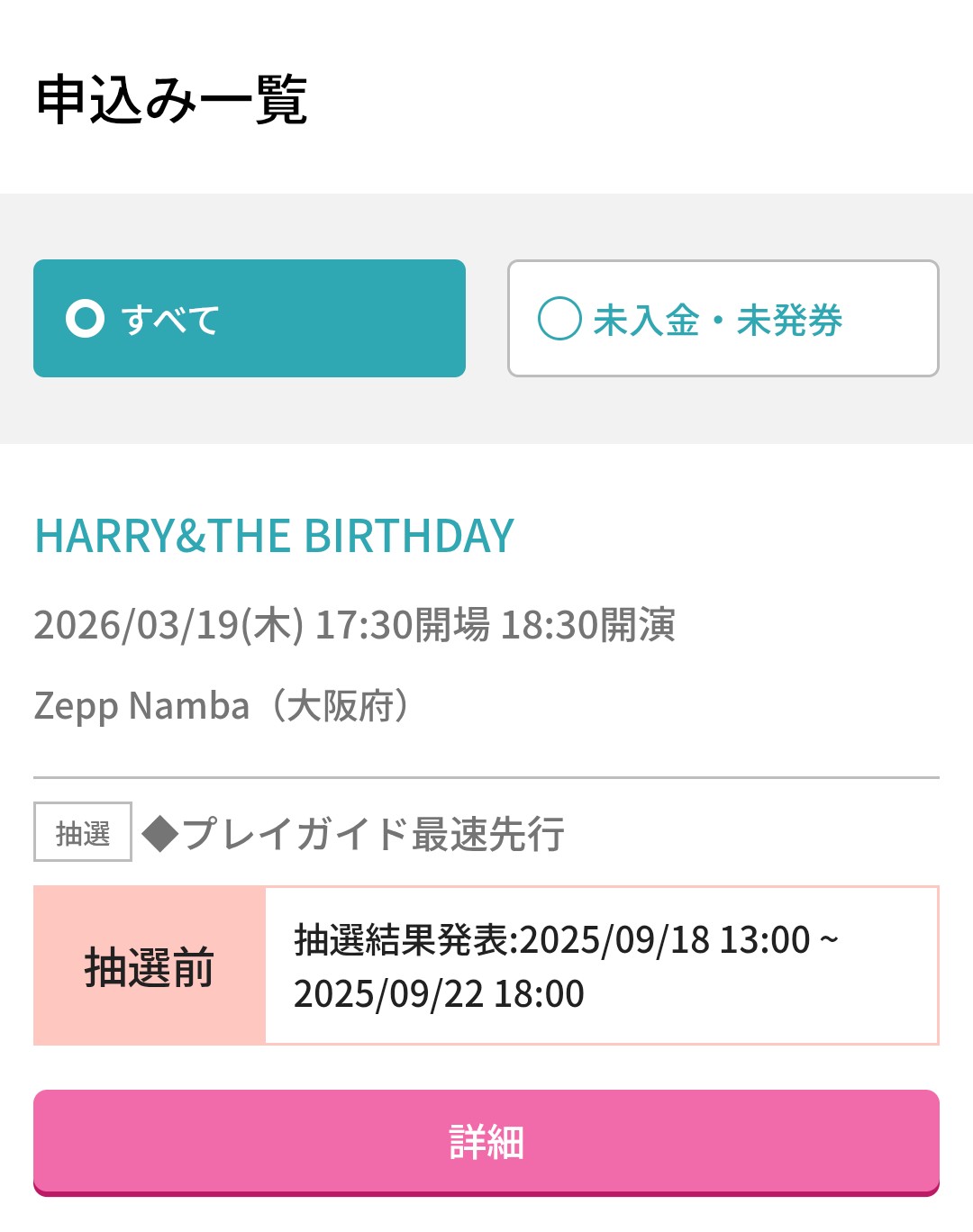Filter by 未入金・未発券
The image size is (973, 1232).
pyautogui.click(x=723, y=319)
